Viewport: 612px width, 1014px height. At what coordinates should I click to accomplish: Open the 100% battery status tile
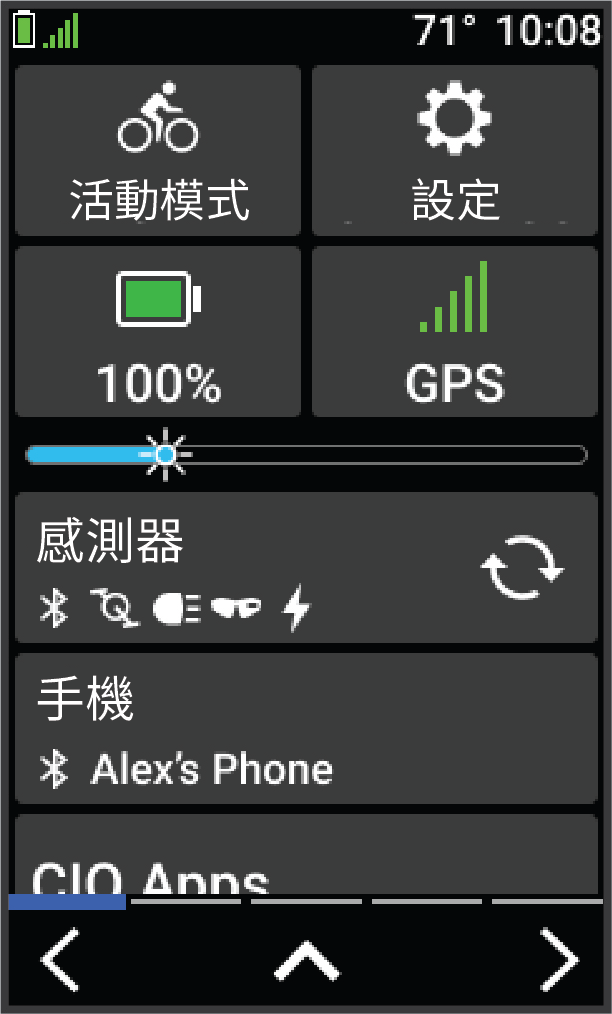[158, 331]
